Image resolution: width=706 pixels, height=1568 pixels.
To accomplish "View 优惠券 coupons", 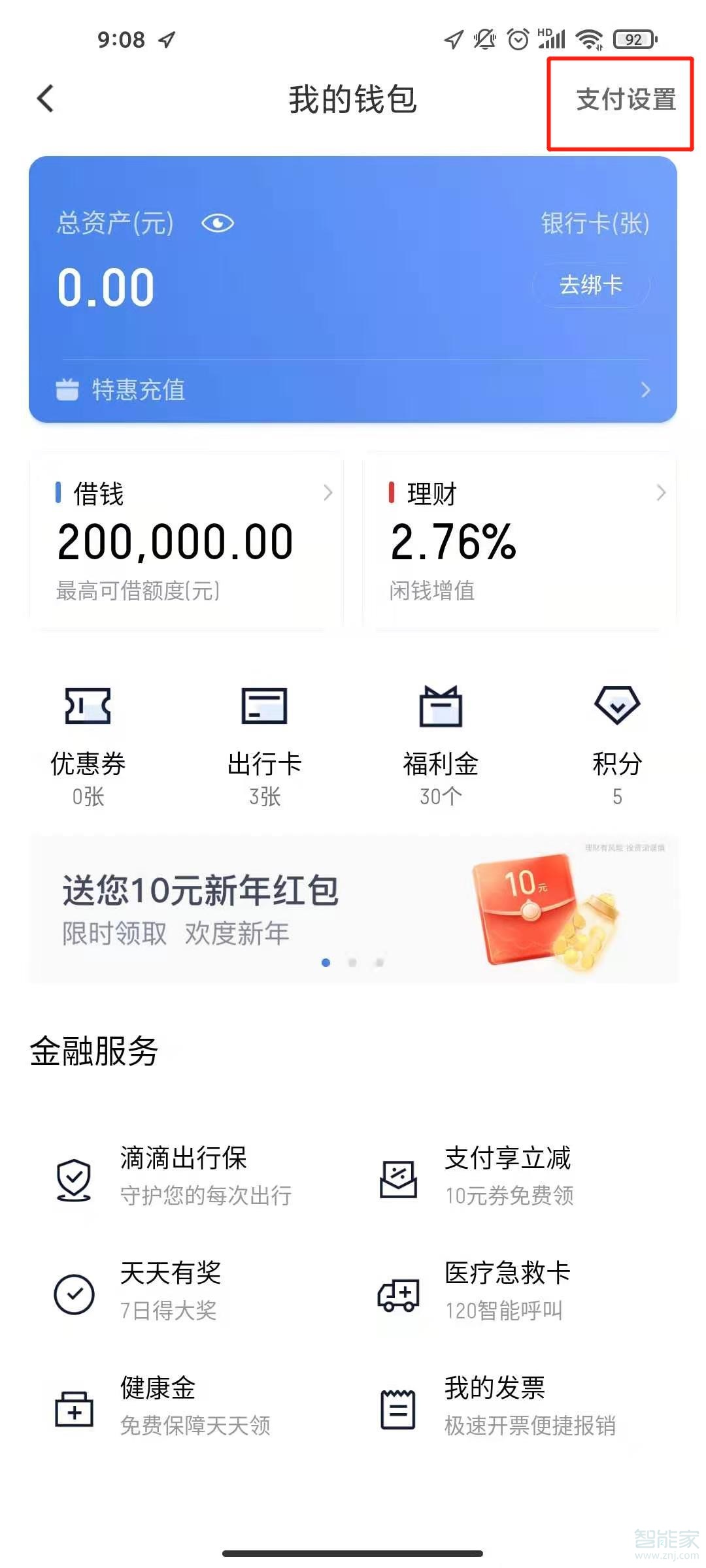I will tap(88, 745).
